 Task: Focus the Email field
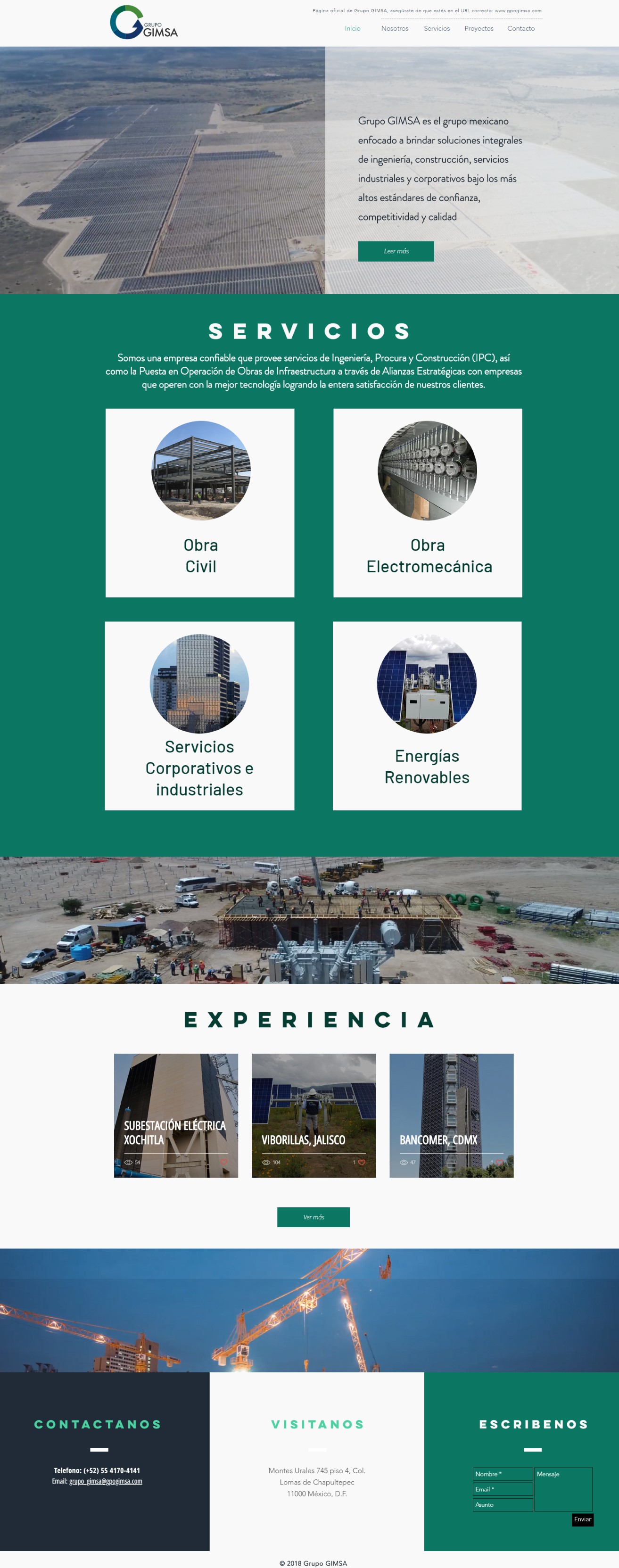pyautogui.click(x=503, y=1489)
